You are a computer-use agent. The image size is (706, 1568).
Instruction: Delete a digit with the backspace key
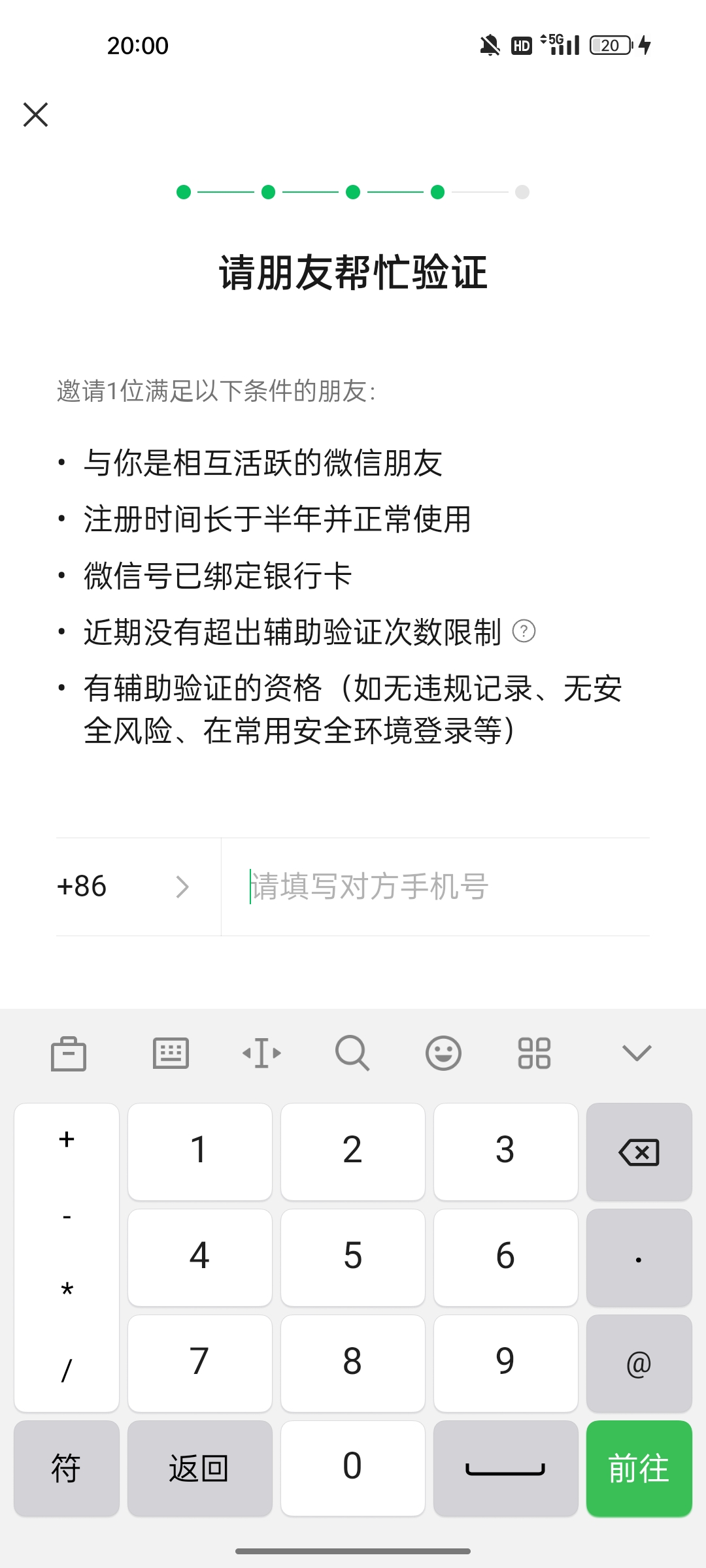639,1152
